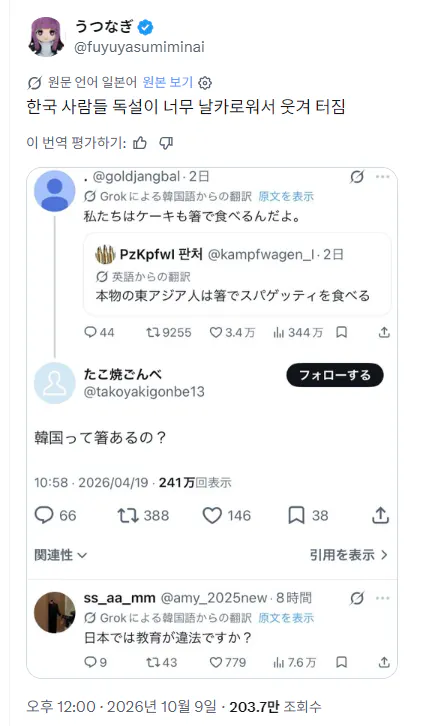Image resolution: width=439 pixels, height=726 pixels.
Task: Tap the 원본 보기 link
Action: (x=168, y=82)
